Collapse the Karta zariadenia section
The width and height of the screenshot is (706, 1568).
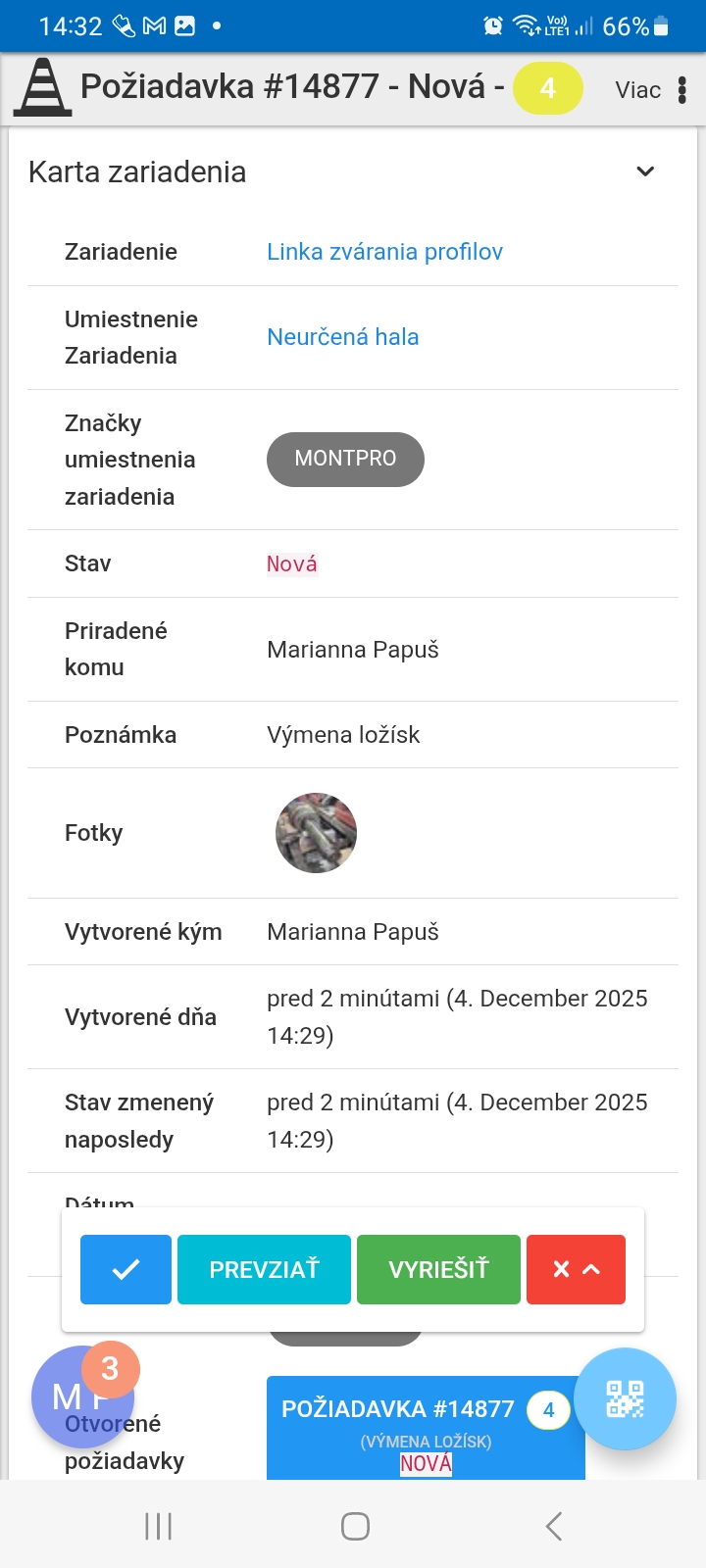point(645,171)
